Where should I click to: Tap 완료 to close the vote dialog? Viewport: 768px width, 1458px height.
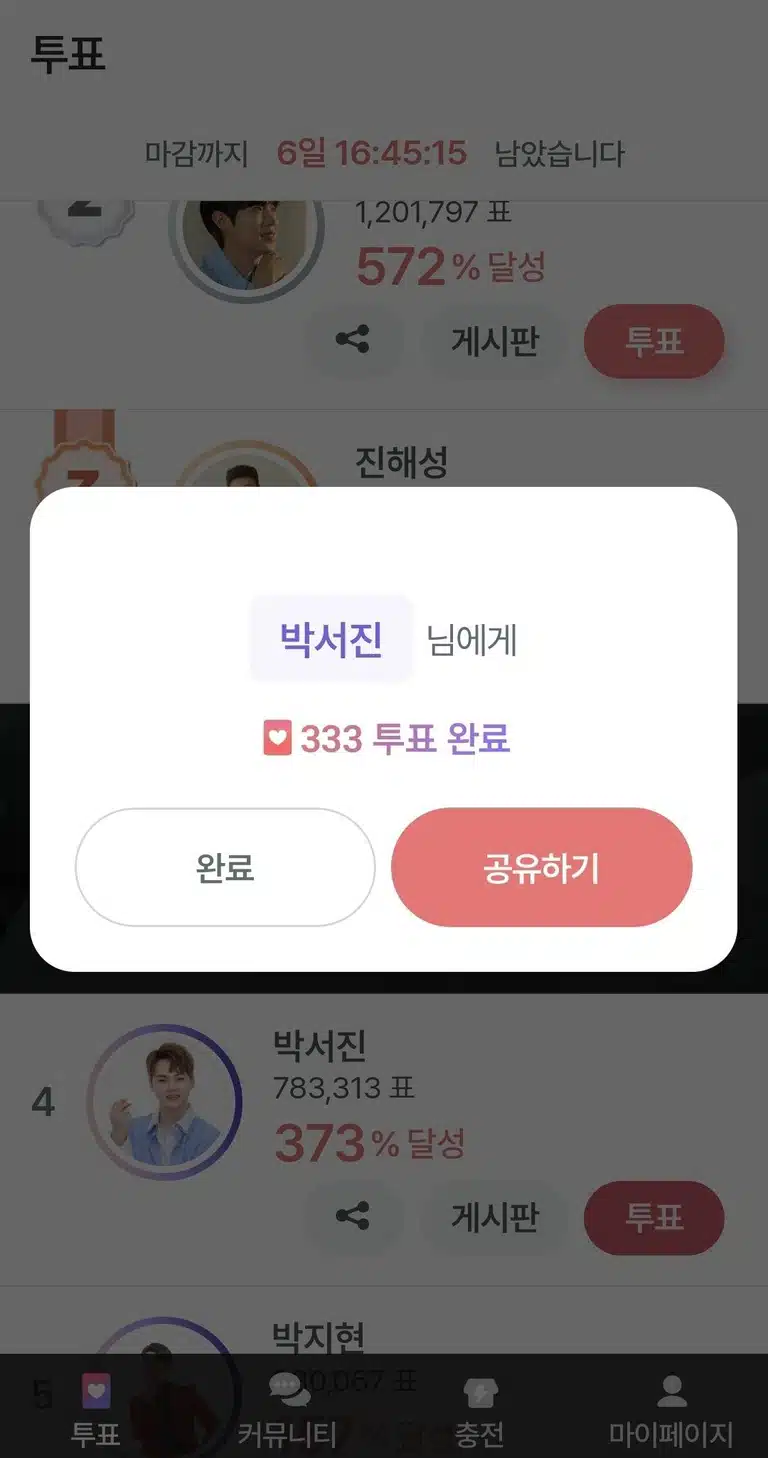(x=225, y=867)
